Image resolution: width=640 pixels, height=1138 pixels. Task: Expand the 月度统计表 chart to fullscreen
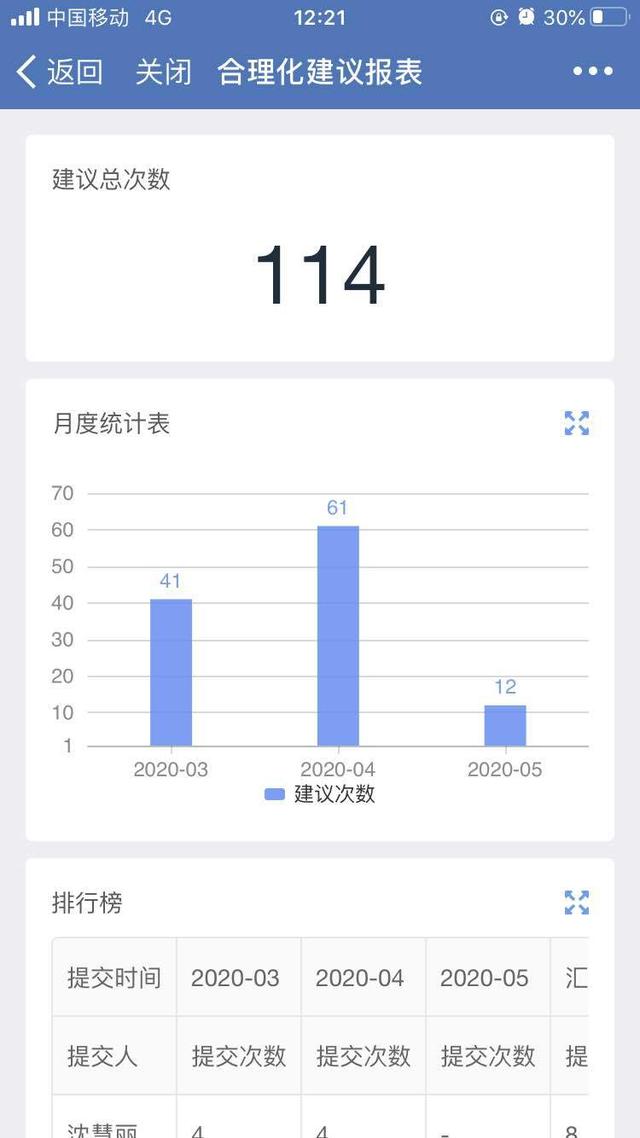[577, 423]
